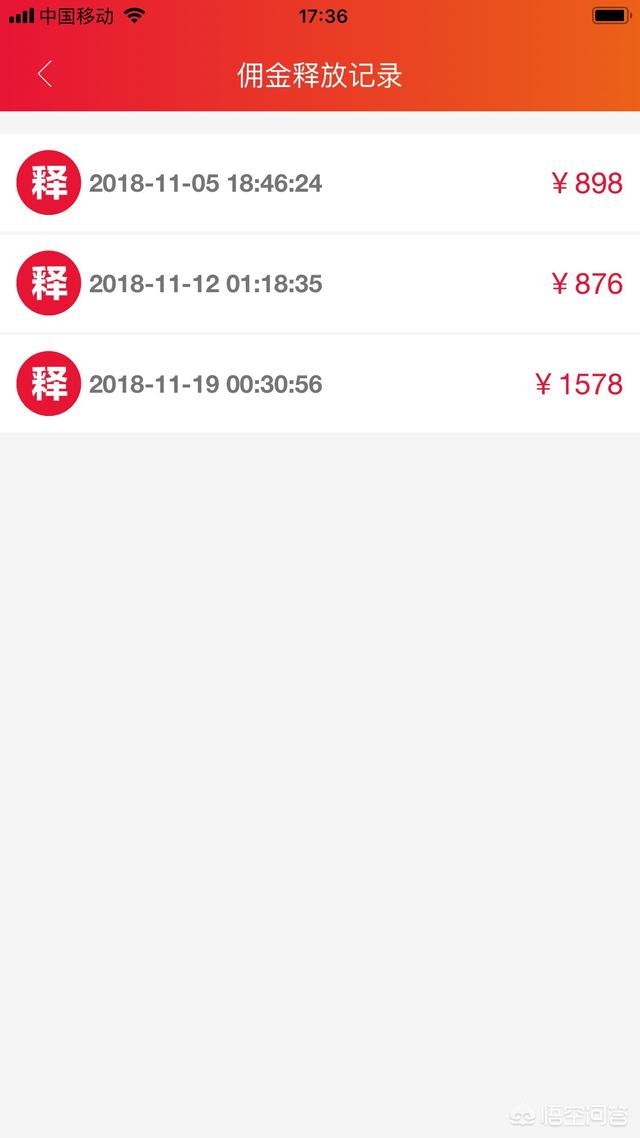Image resolution: width=640 pixels, height=1138 pixels.
Task: Open the 2018-11-05 18:46:24 release record
Action: 320,183
